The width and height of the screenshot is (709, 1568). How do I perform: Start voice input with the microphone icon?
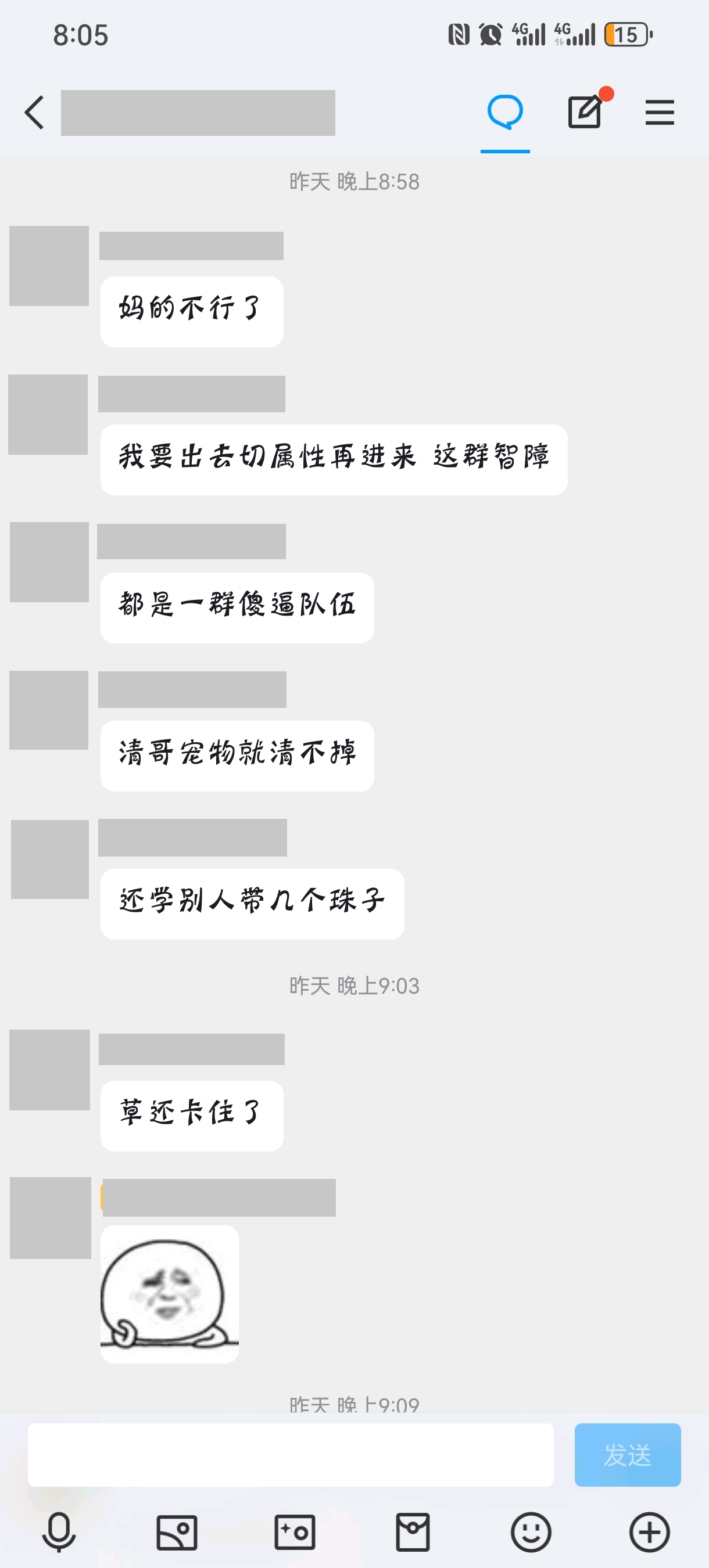pos(59,1531)
